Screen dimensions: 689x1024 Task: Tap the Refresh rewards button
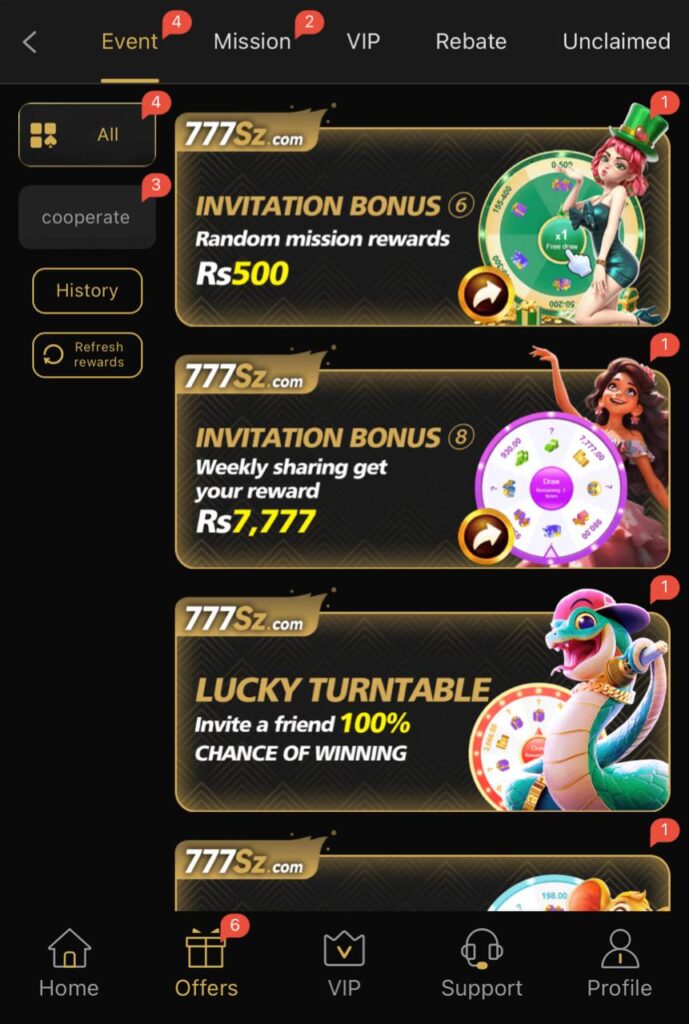tap(87, 355)
